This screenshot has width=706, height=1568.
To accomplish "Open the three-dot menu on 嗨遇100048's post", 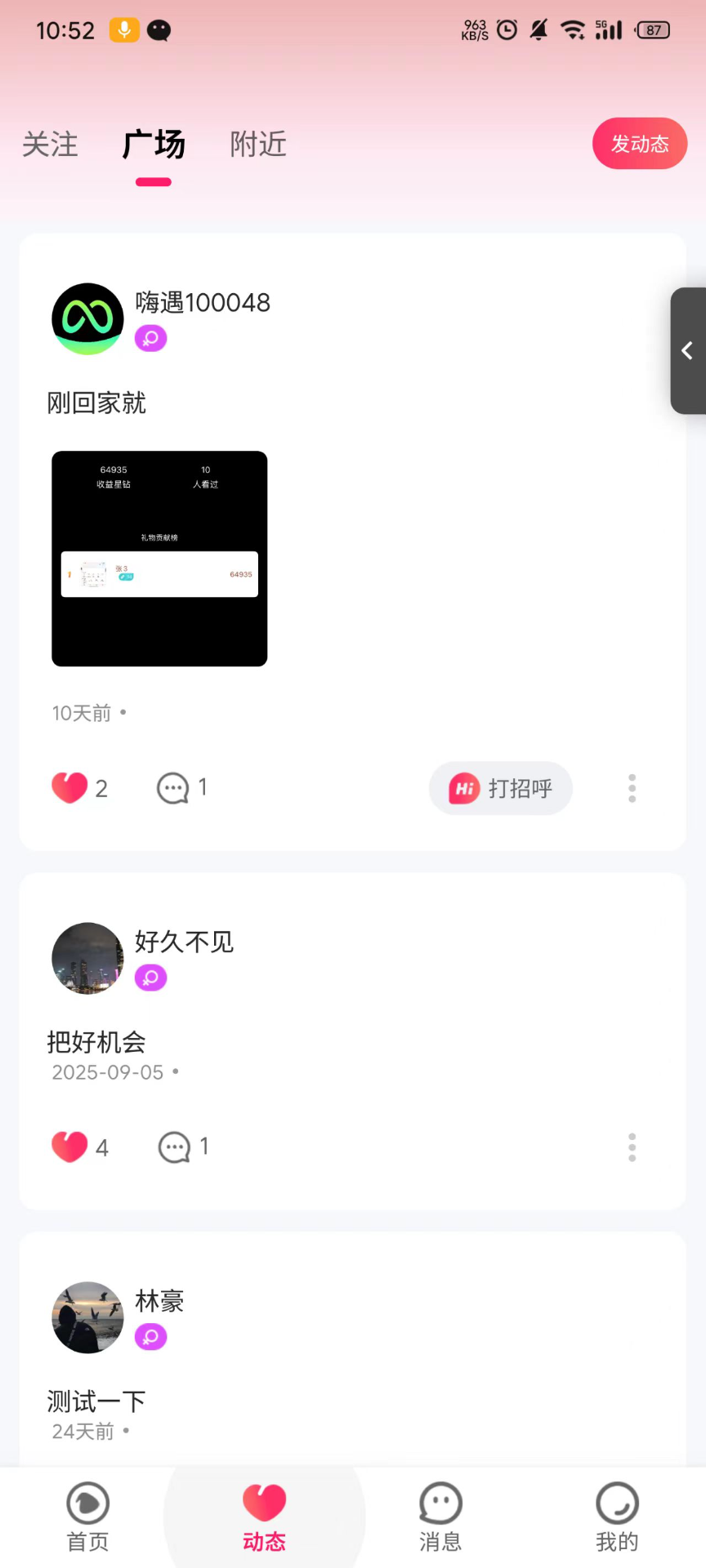I will 632,787.
